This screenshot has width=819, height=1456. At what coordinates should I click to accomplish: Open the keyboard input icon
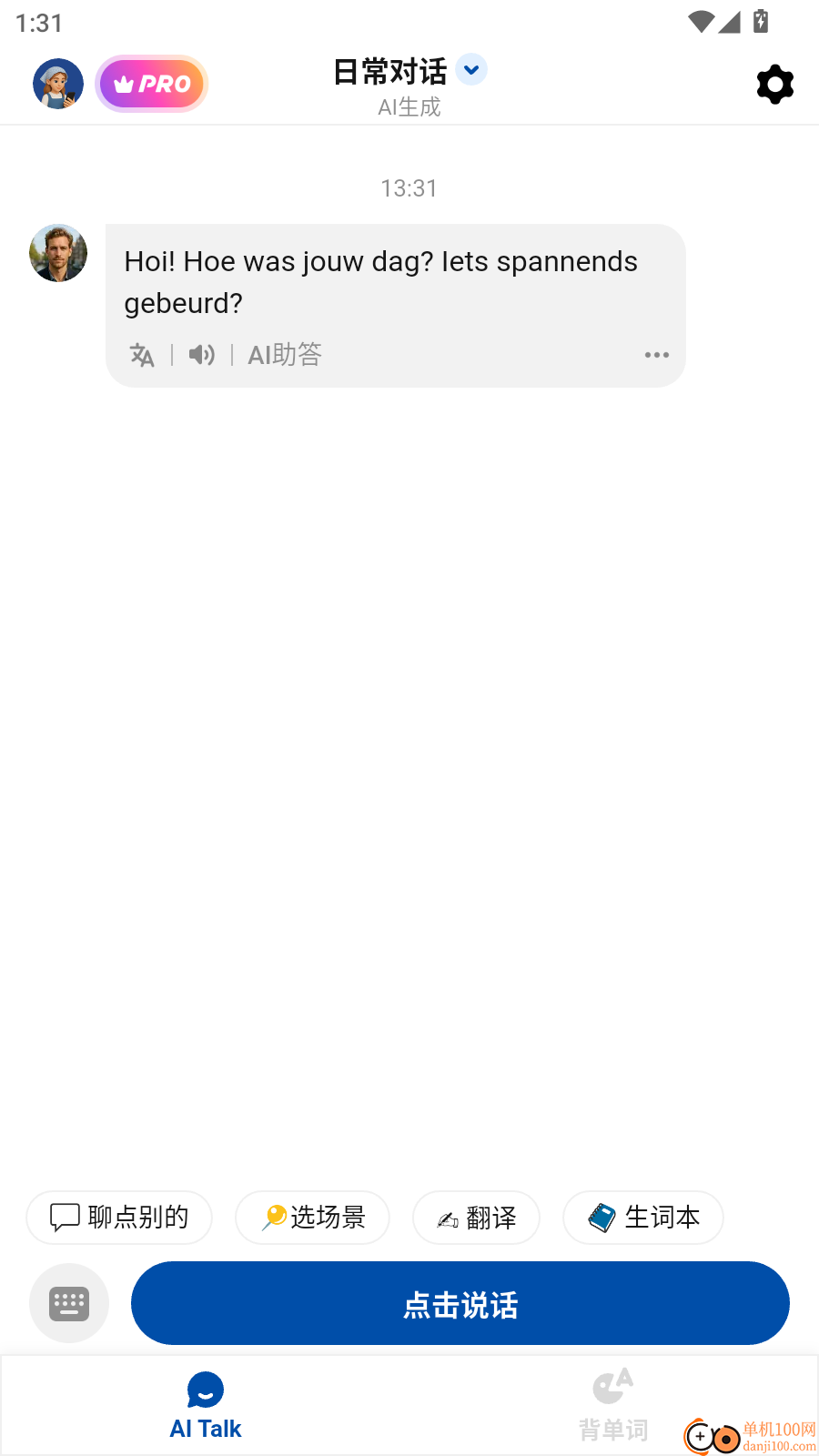click(x=68, y=1303)
